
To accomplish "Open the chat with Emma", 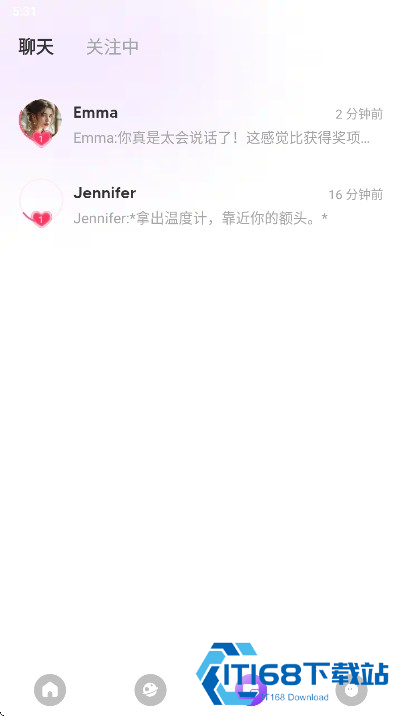I will [x=201, y=124].
